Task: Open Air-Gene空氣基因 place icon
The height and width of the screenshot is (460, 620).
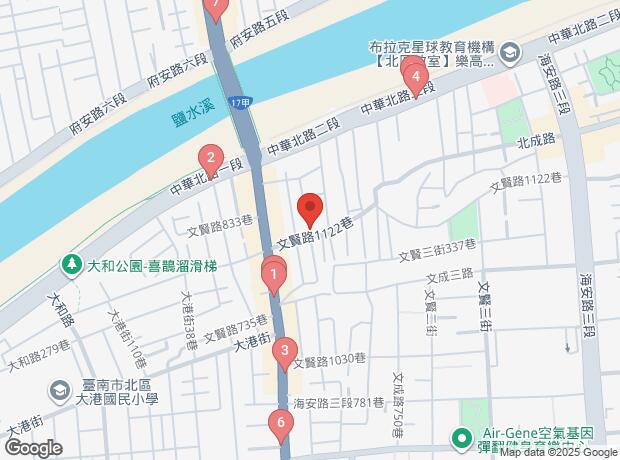Action: [462, 437]
